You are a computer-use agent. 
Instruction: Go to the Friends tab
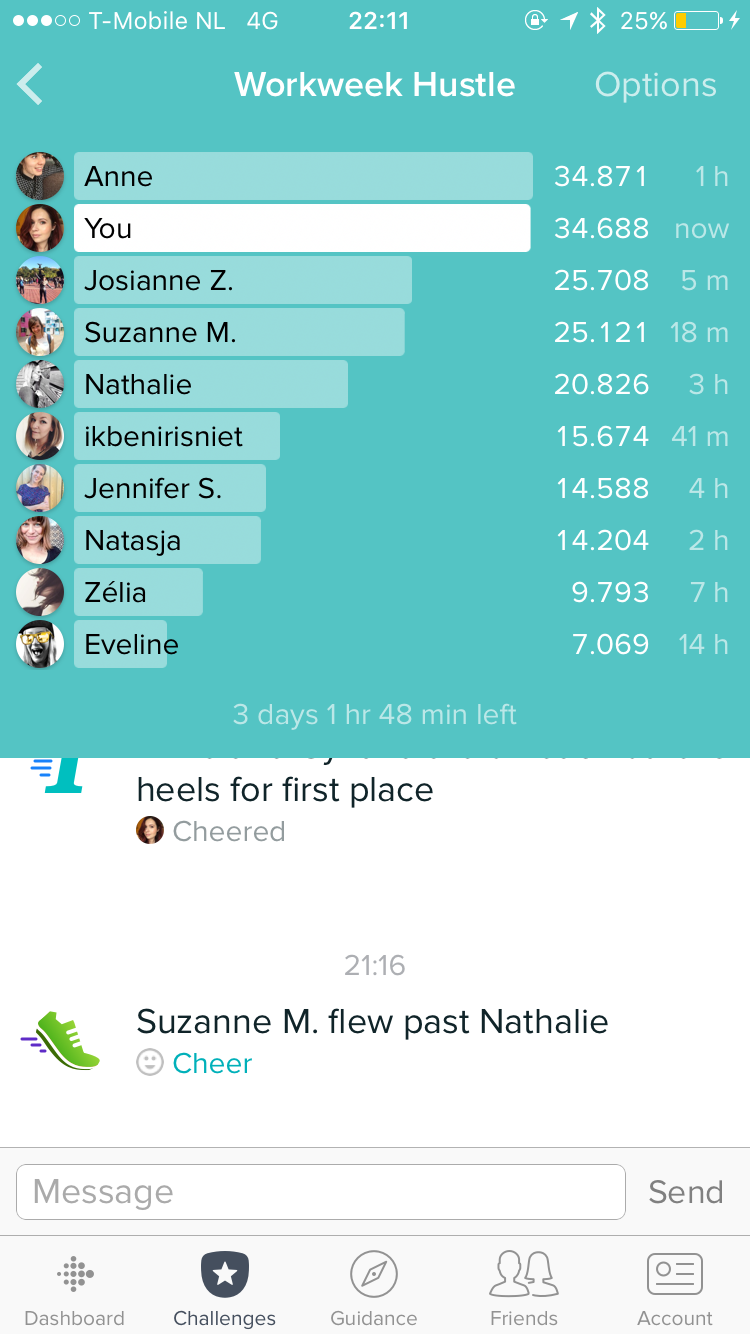(523, 1290)
